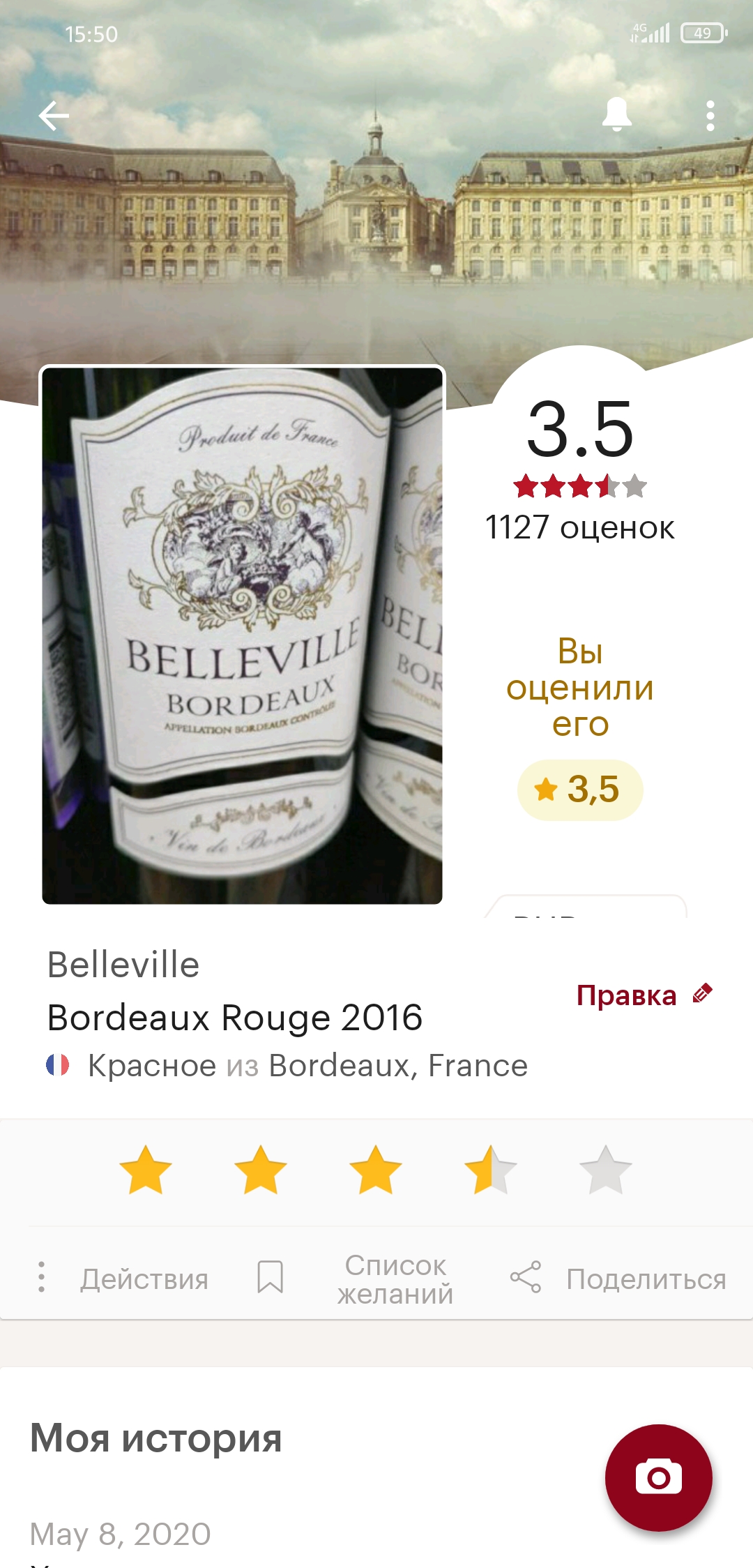Choose the fourth rating star
The height and width of the screenshot is (1568, 753).
coord(491,1170)
